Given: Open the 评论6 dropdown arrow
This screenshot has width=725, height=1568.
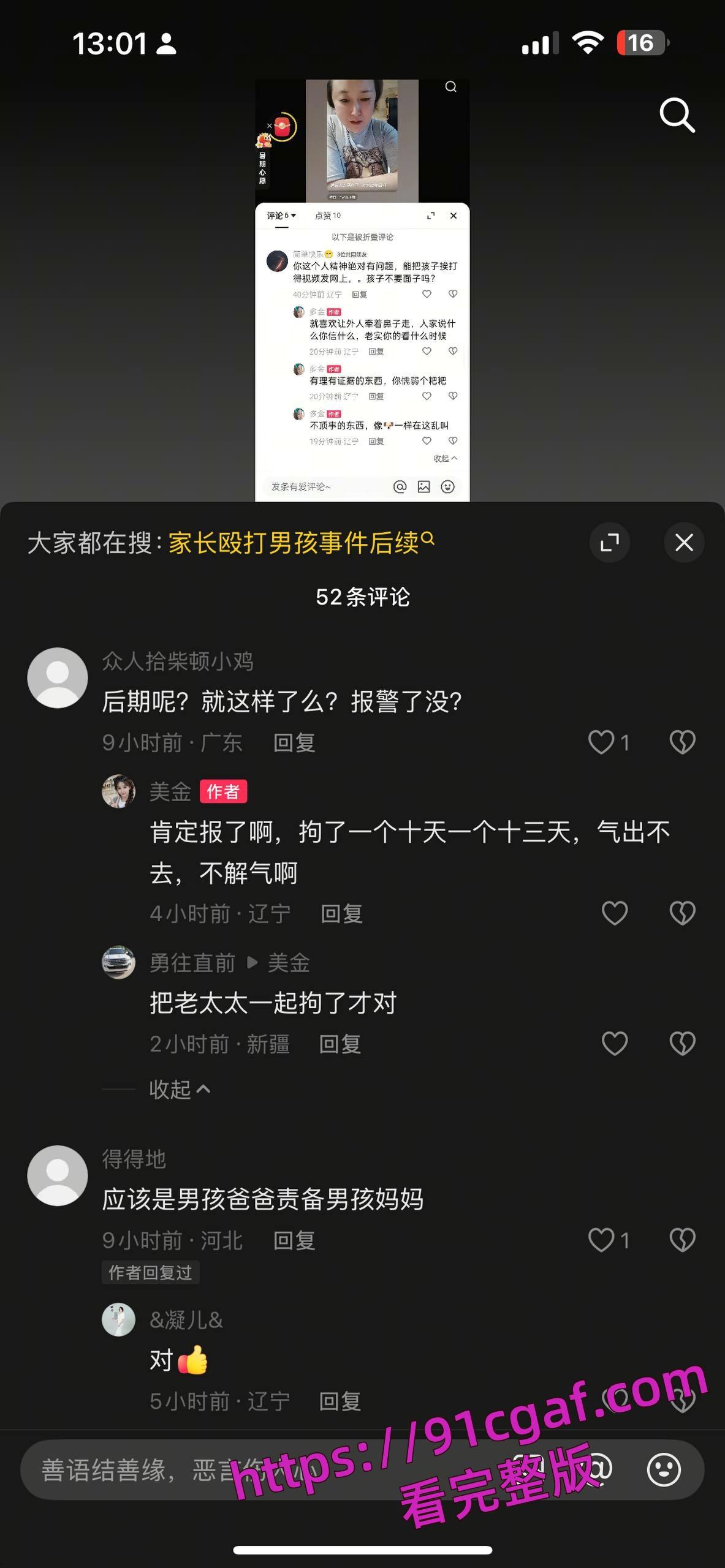Looking at the screenshot, I should [294, 216].
